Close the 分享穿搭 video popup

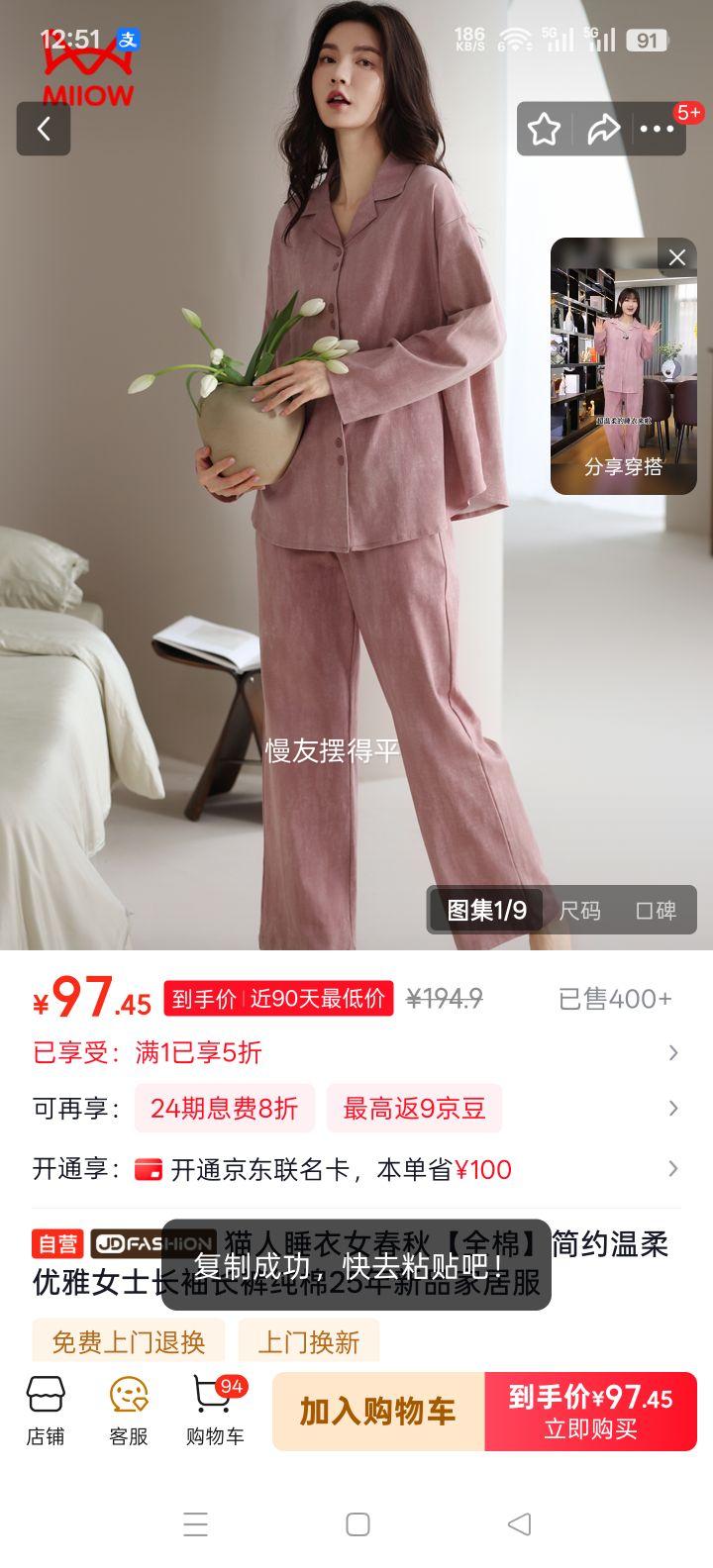[677, 257]
